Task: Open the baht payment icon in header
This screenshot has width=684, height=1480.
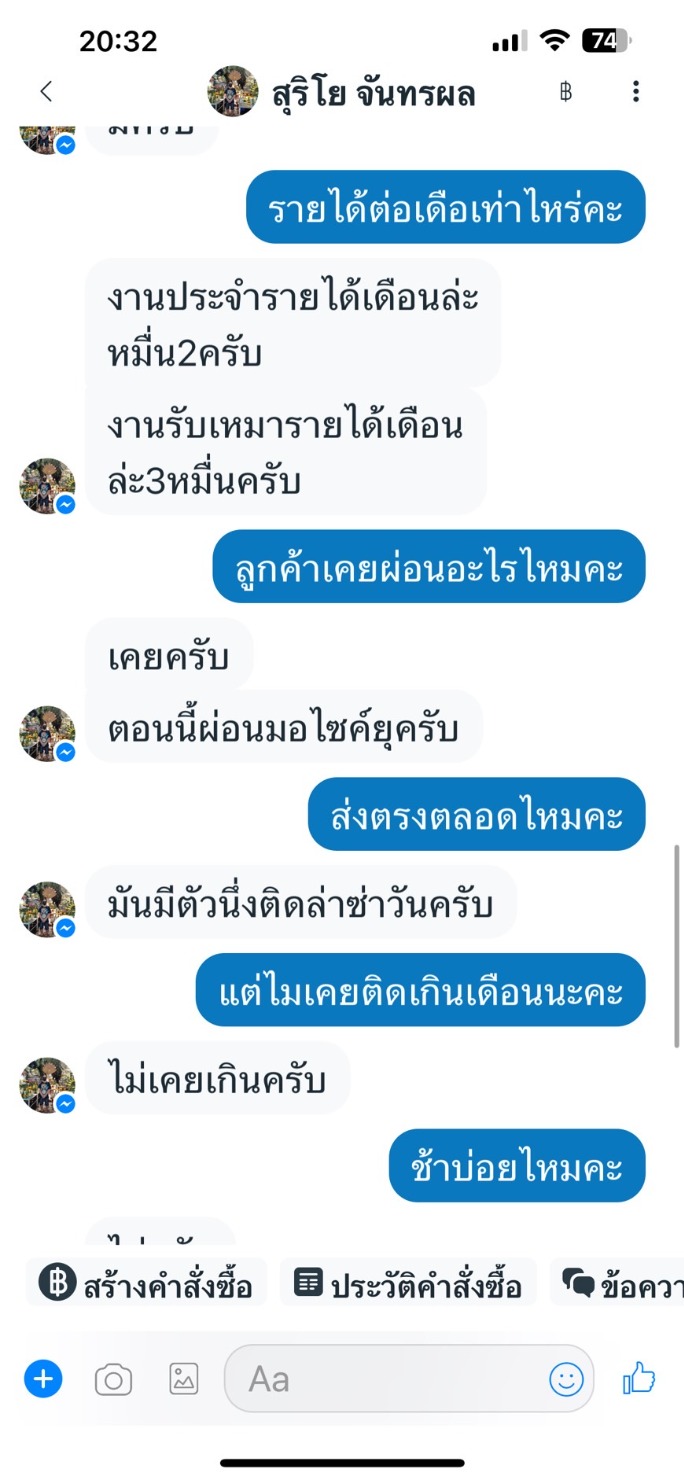Action: coord(566,92)
